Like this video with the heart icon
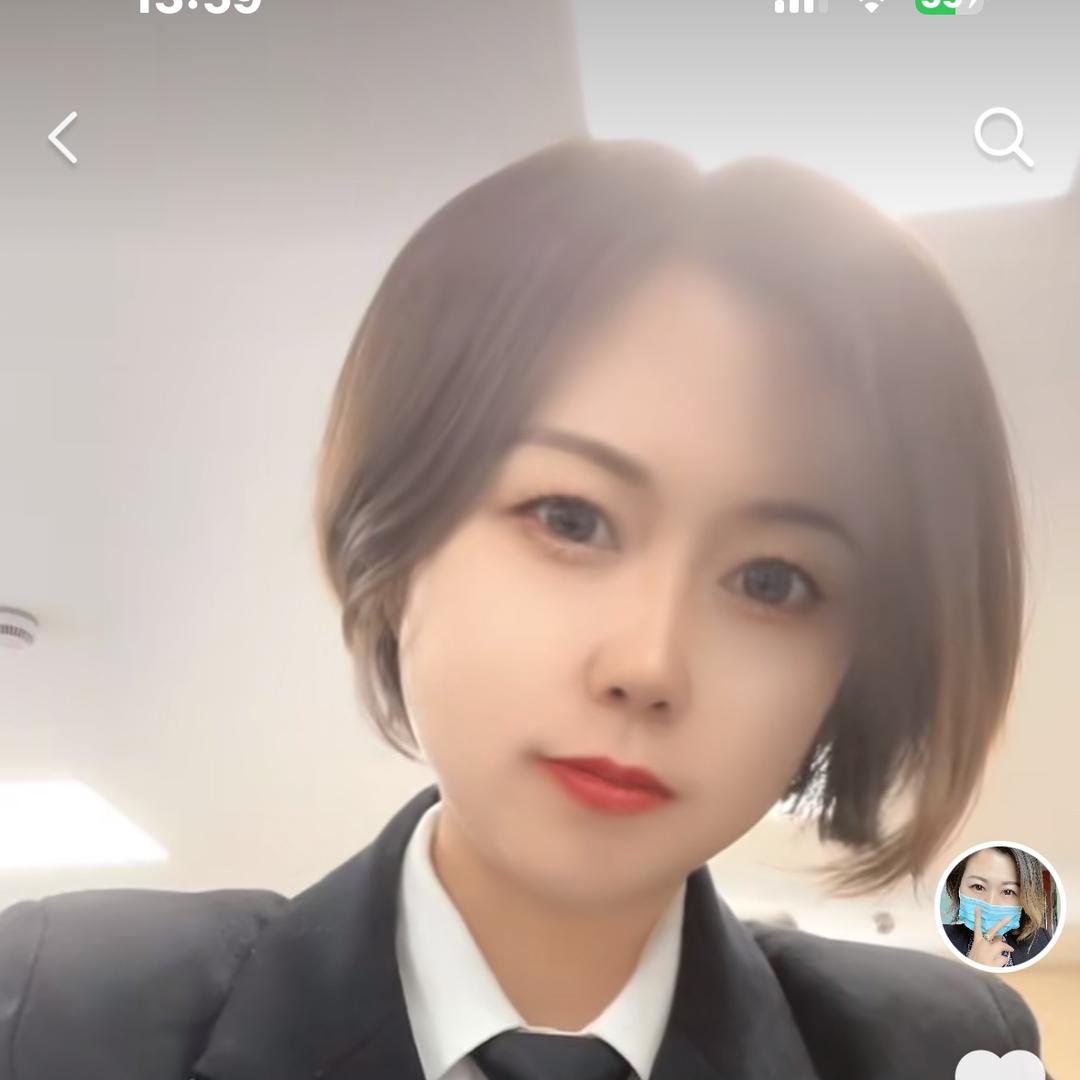The image size is (1080, 1080). click(1000, 1066)
